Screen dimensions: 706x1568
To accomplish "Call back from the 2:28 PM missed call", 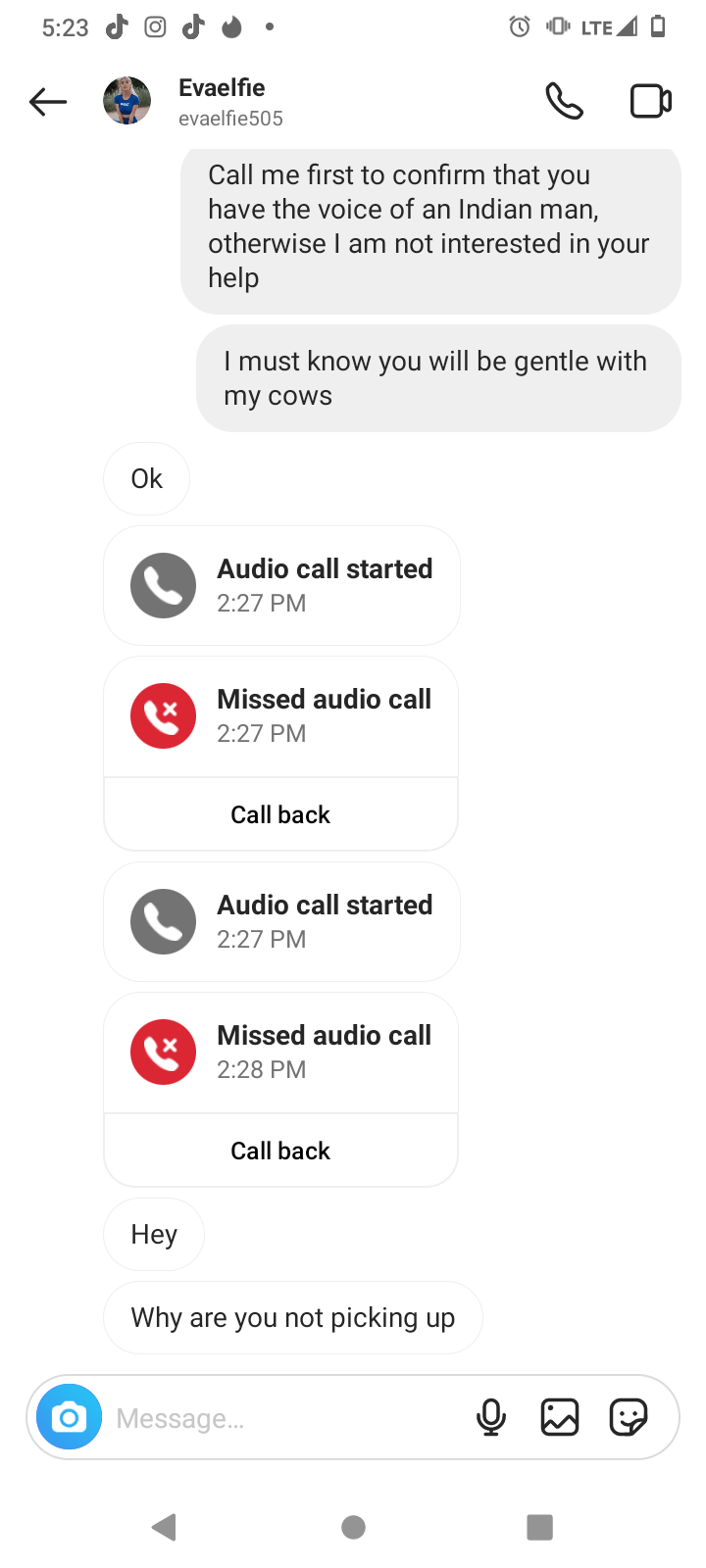I will click(280, 1151).
